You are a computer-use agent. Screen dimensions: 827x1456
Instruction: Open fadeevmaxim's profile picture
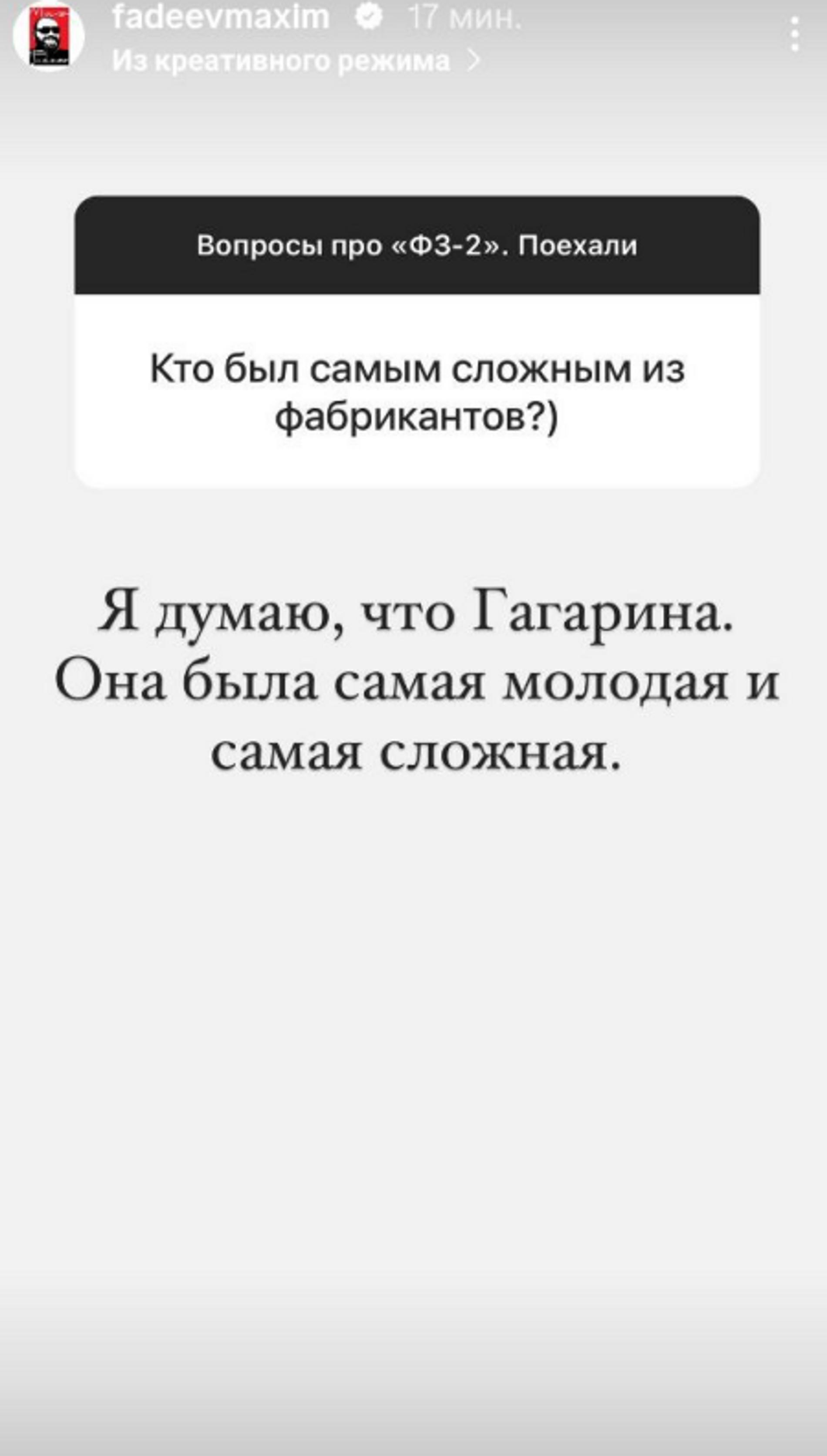coord(49,36)
